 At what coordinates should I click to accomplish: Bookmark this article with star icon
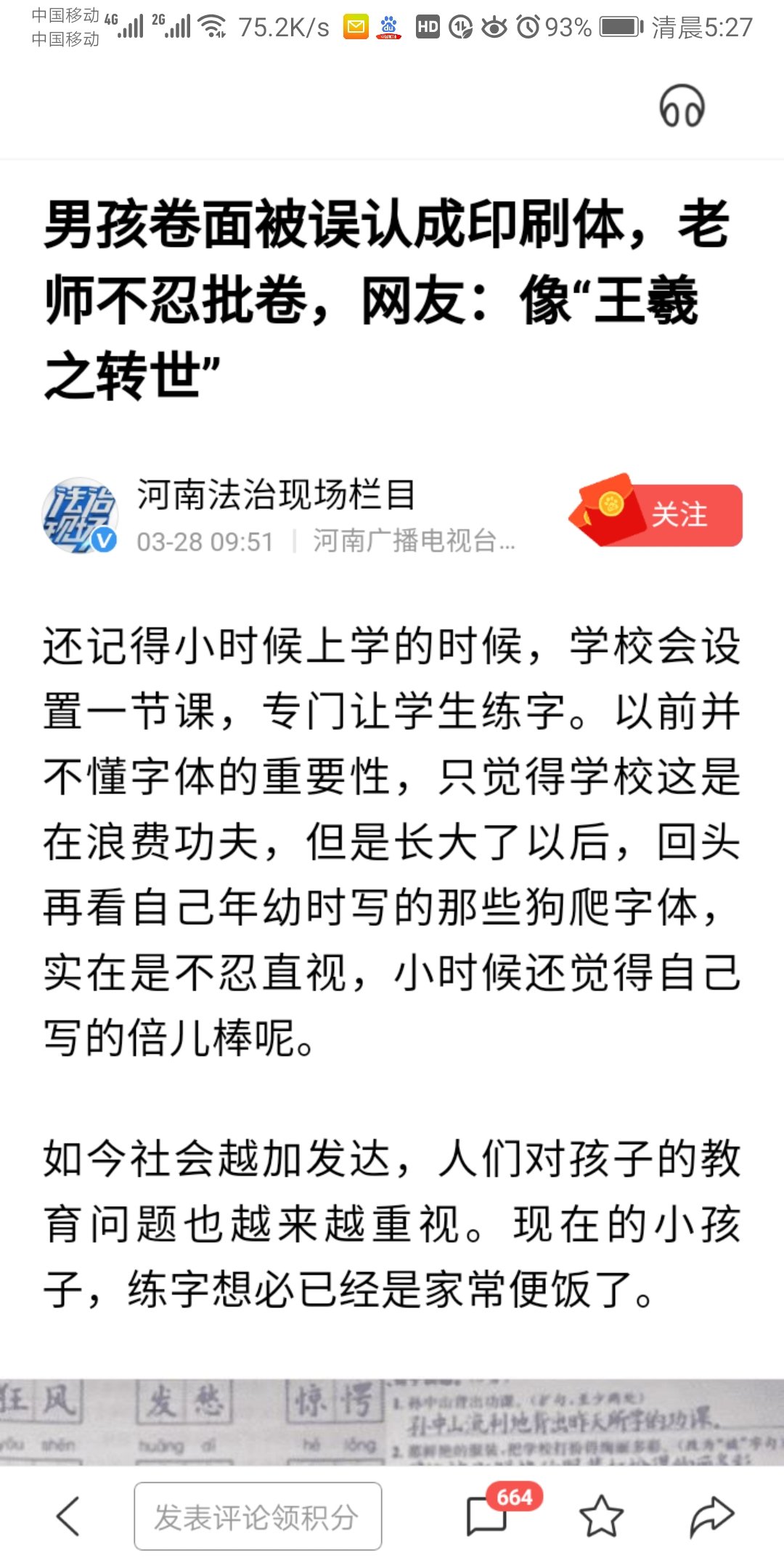tap(601, 1516)
